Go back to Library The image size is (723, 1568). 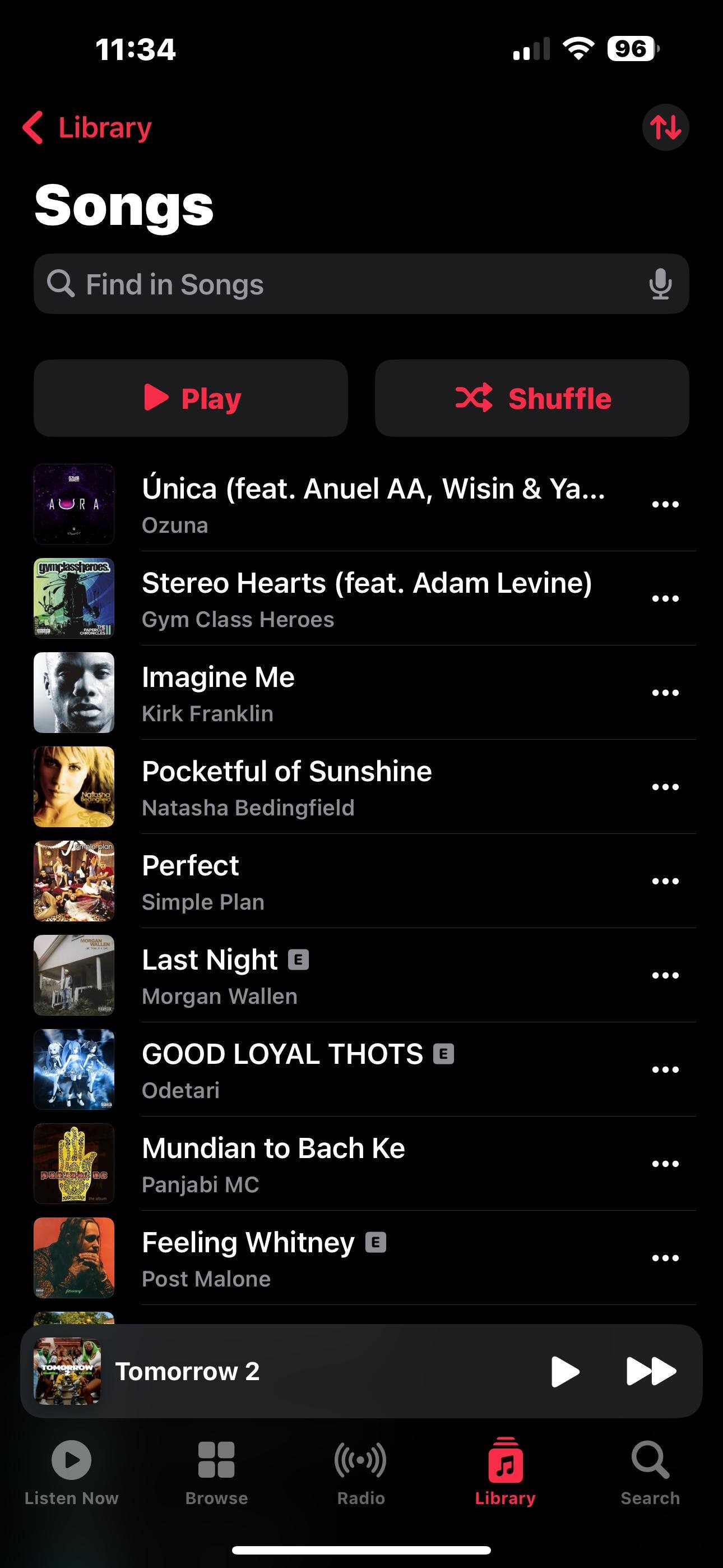click(x=87, y=128)
